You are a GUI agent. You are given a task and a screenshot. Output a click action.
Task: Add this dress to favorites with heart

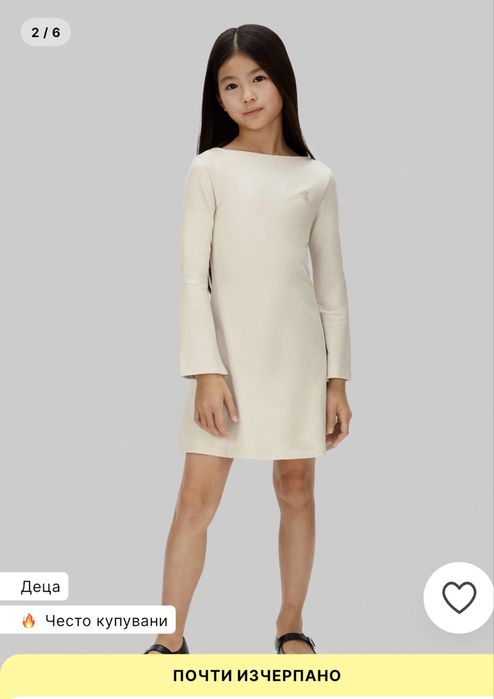(x=458, y=597)
